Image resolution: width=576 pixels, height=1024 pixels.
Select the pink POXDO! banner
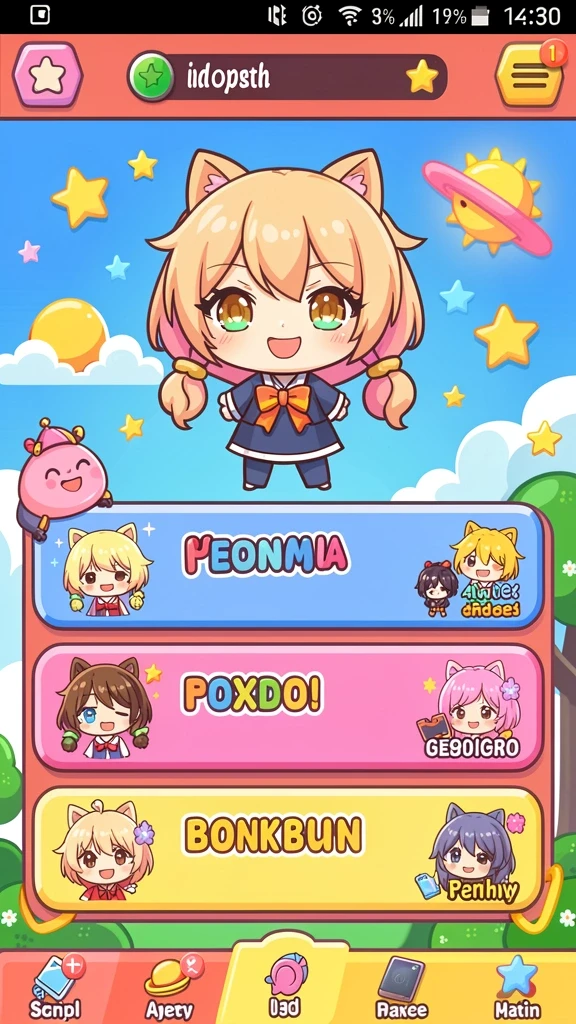[x=287, y=707]
